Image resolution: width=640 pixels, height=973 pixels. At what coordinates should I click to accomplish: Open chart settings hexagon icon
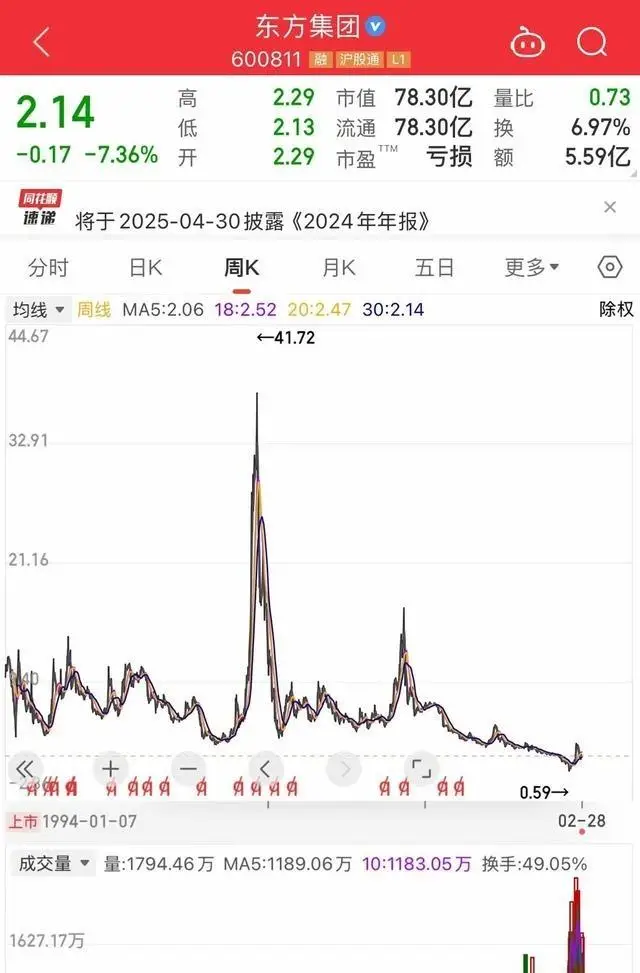tap(609, 267)
